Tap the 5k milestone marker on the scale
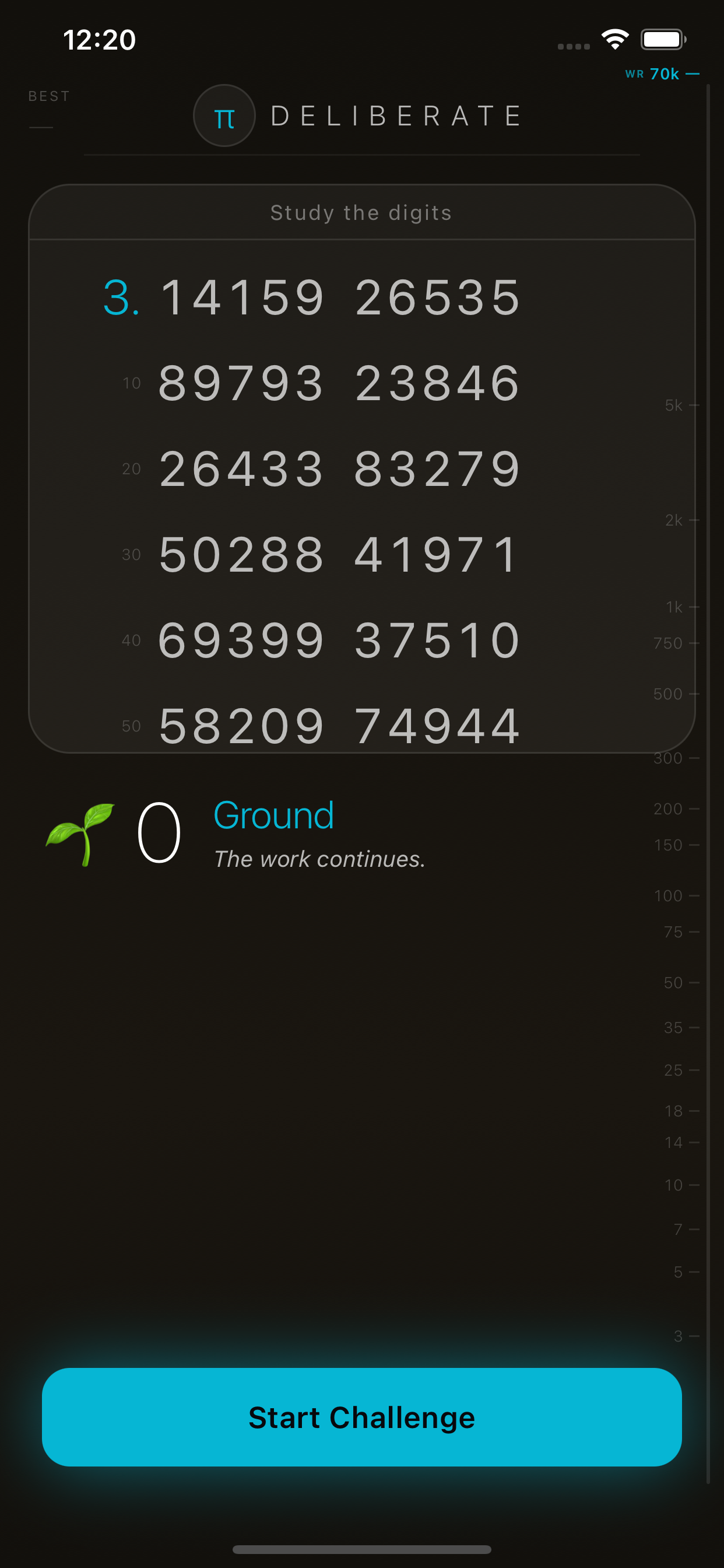The width and height of the screenshot is (724, 1568). pos(674,405)
